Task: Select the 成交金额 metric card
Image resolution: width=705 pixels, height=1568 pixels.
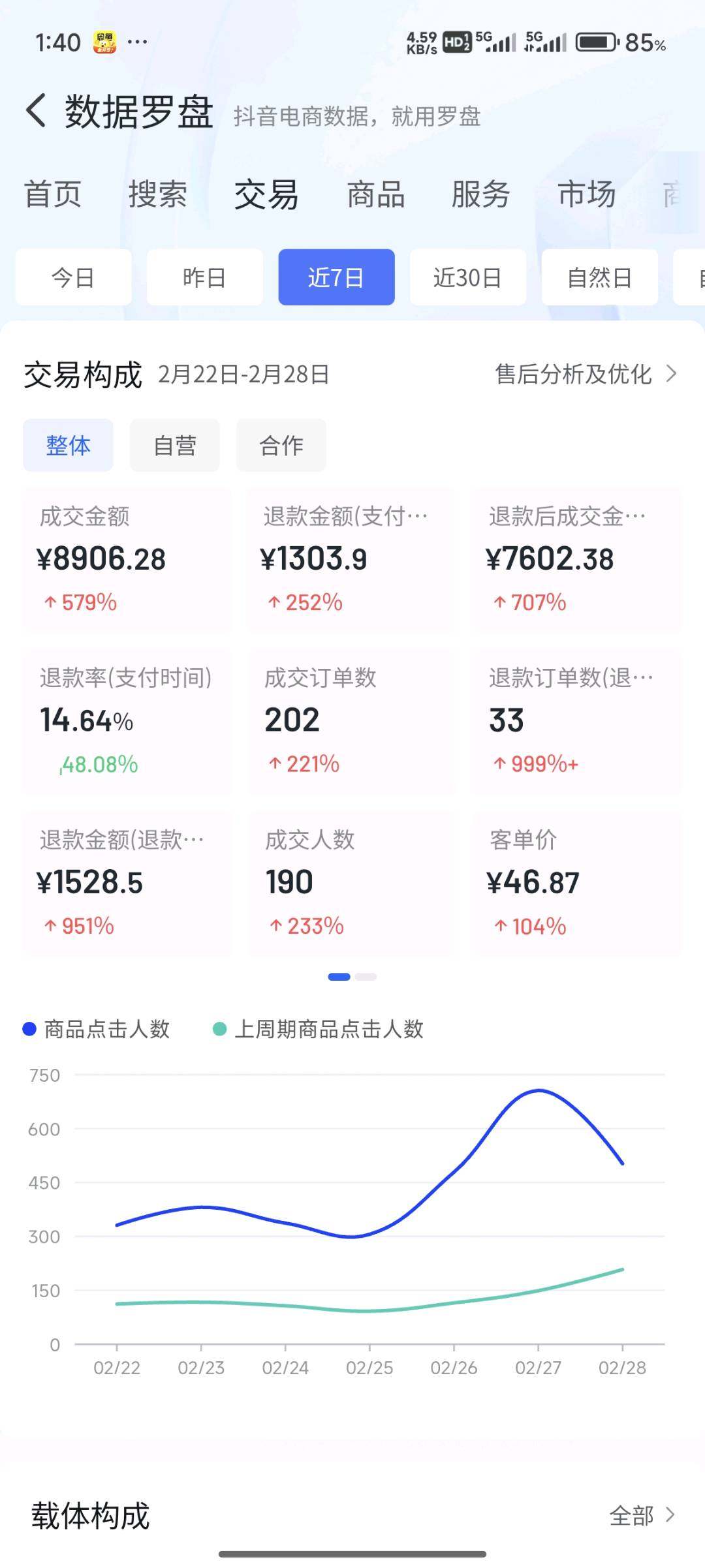Action: tap(127, 560)
